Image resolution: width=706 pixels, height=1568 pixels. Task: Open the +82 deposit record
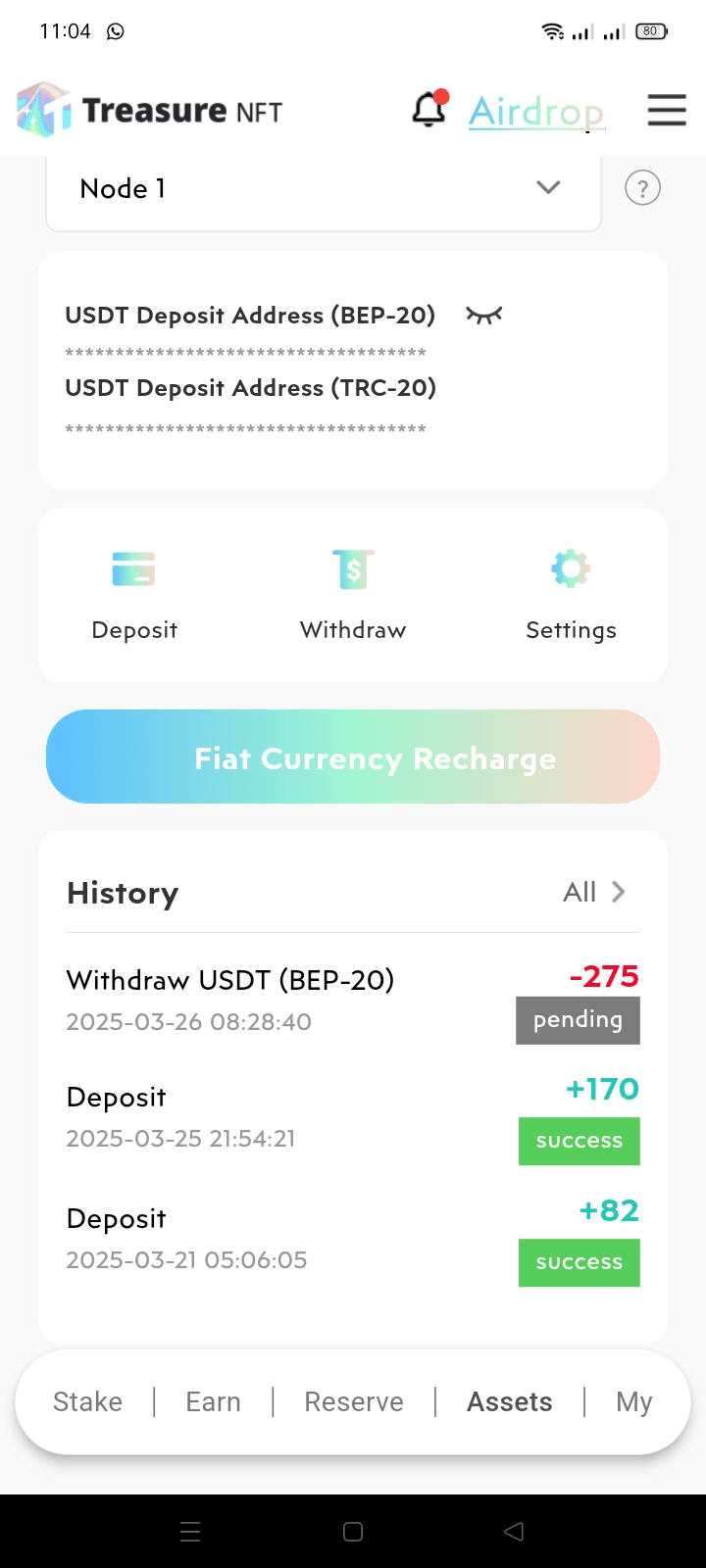[353, 1239]
